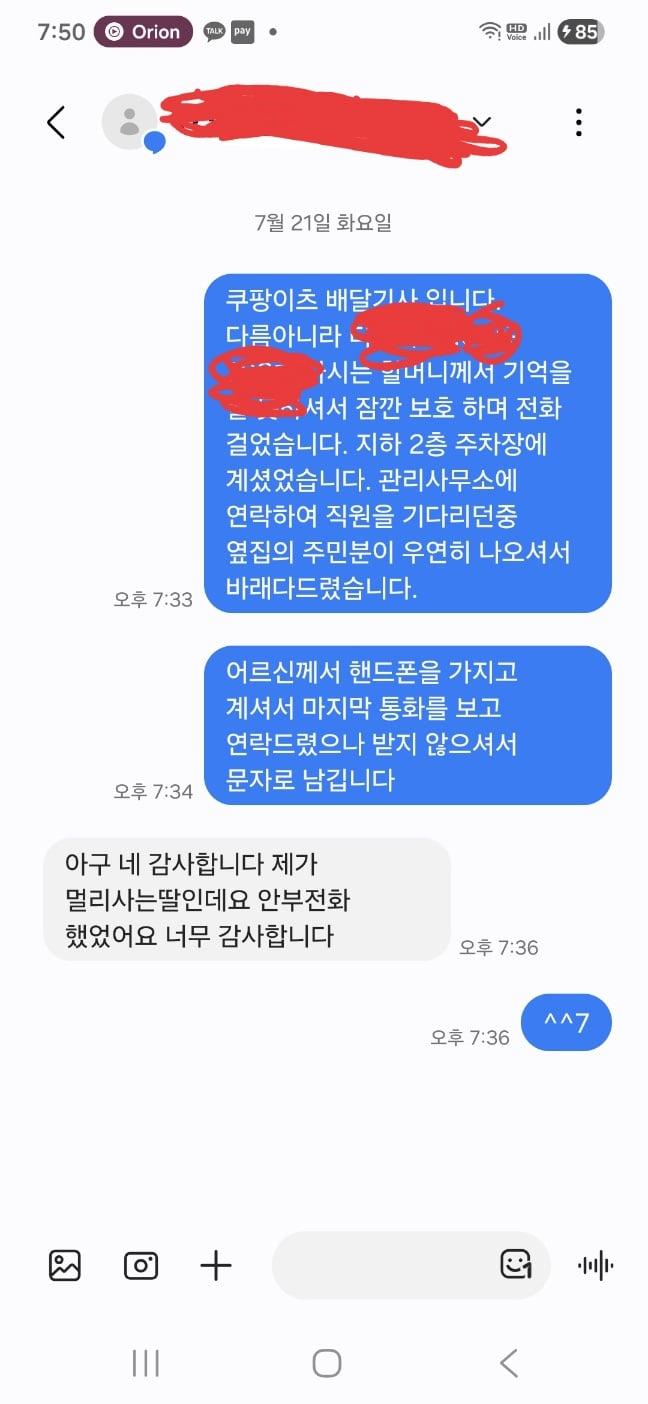Open recent apps from navigation bar
The height and width of the screenshot is (1404, 648).
point(146,1363)
